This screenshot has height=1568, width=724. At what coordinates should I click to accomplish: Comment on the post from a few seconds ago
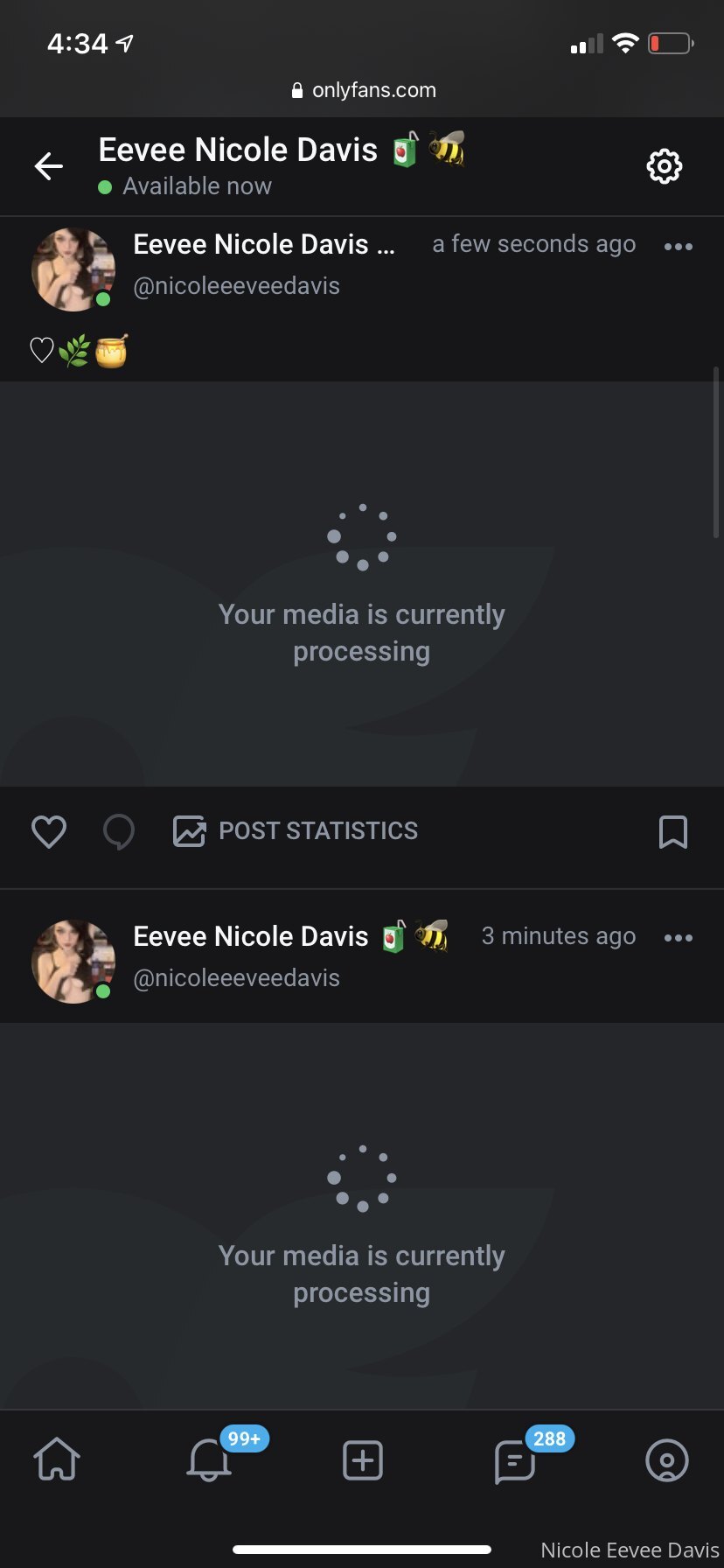point(119,831)
